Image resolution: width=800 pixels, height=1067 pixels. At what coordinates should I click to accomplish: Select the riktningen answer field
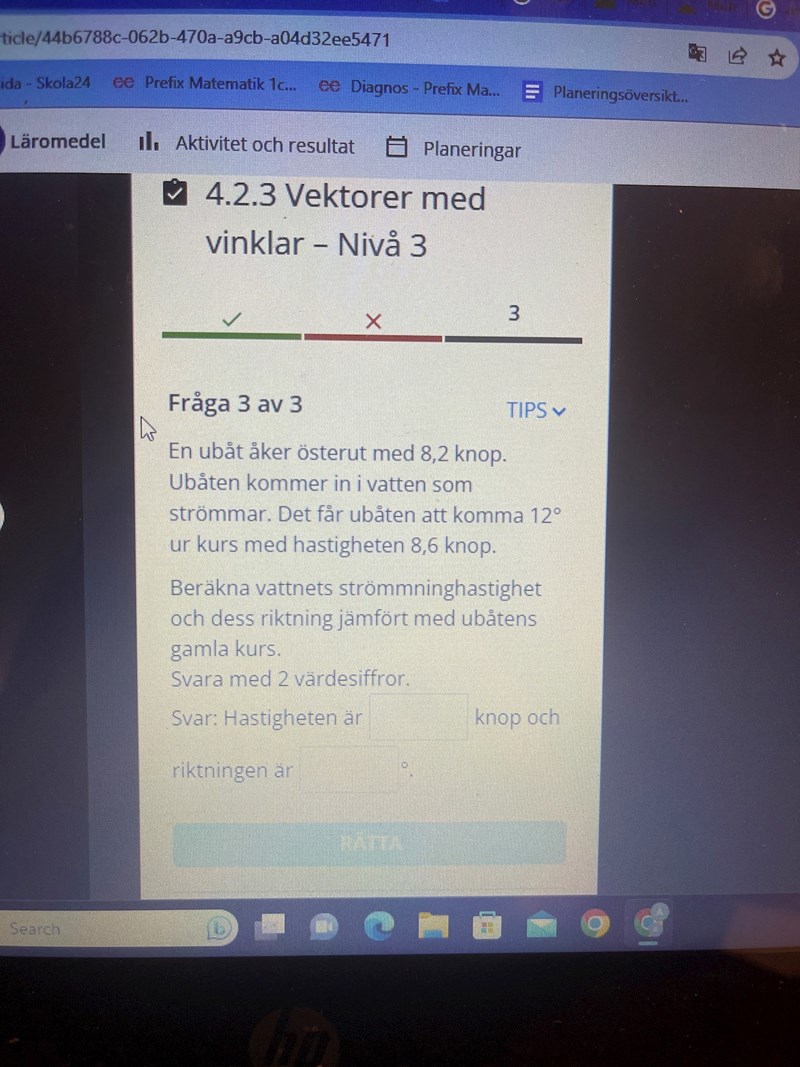point(348,770)
